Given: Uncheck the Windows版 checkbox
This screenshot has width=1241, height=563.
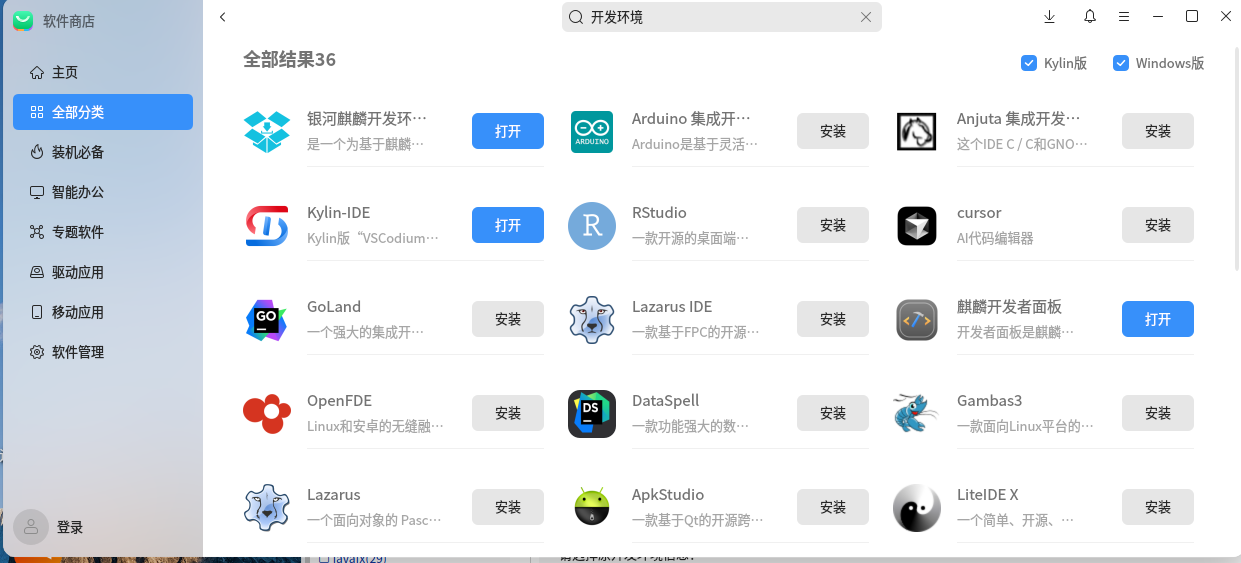Looking at the screenshot, I should pos(1120,63).
